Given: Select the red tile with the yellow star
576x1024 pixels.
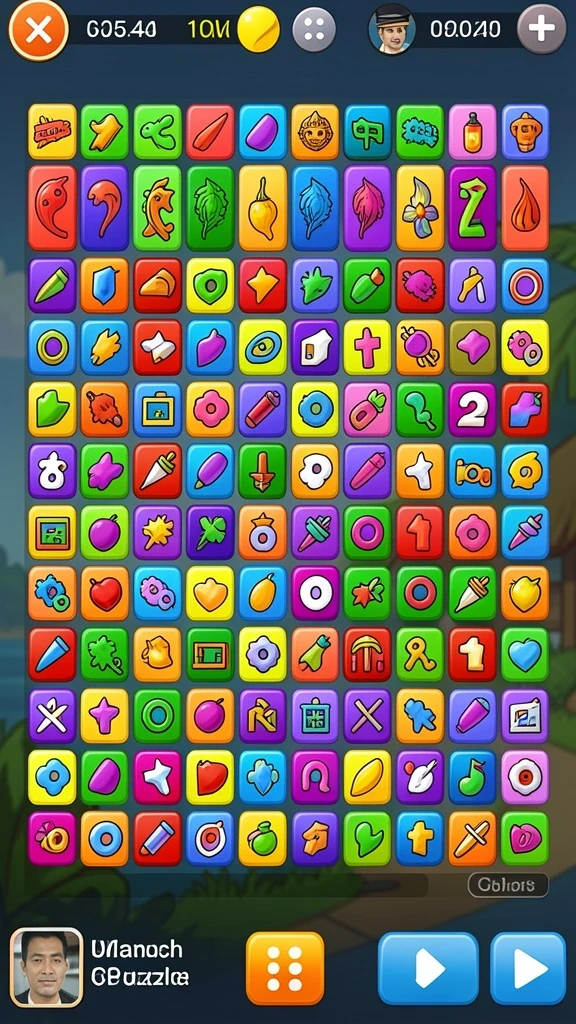Looking at the screenshot, I should click(x=262, y=285).
